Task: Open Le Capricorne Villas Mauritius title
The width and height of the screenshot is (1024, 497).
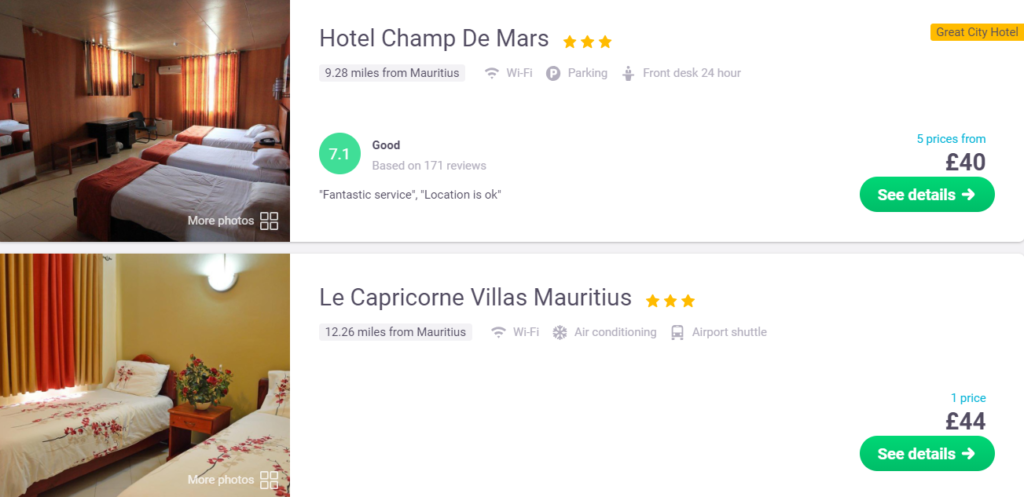Action: point(475,298)
